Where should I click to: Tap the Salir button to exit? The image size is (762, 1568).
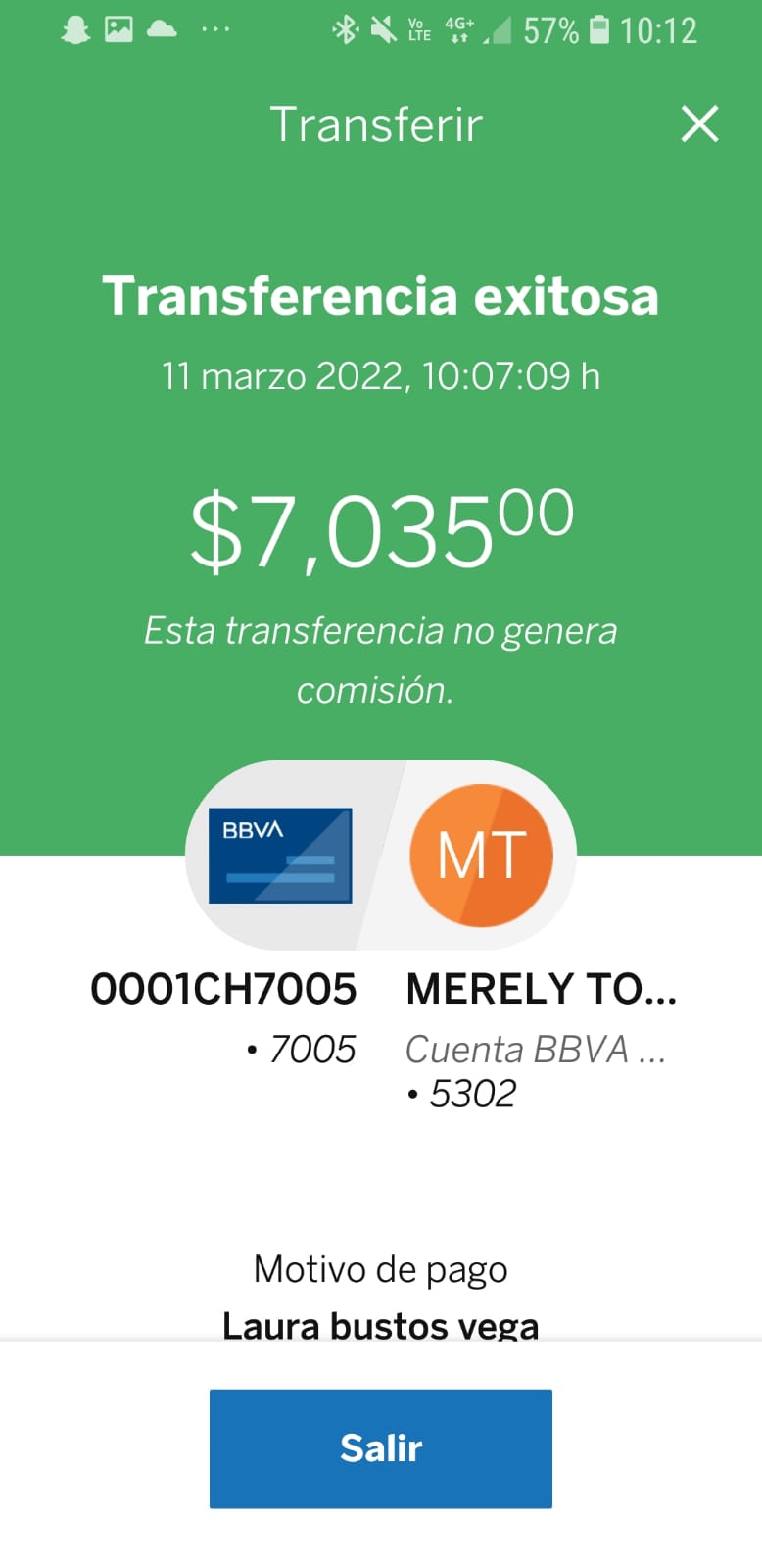click(x=381, y=1447)
